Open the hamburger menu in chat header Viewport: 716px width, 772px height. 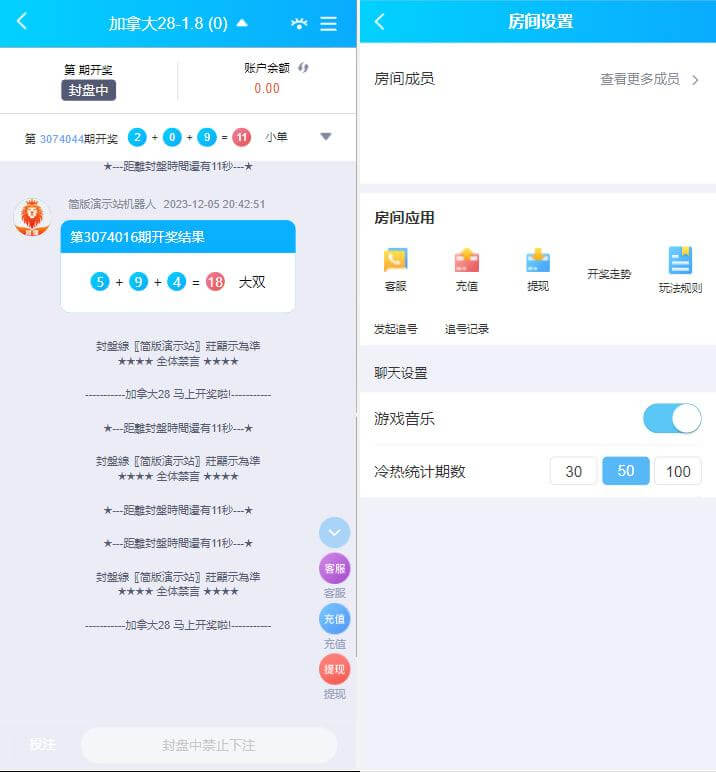(328, 23)
